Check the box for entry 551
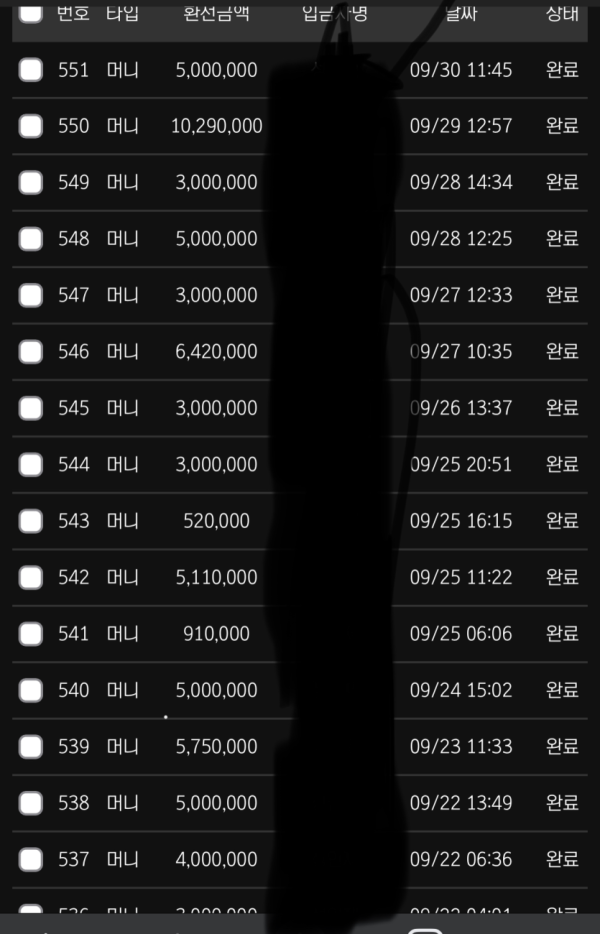This screenshot has width=600, height=934. click(31, 69)
